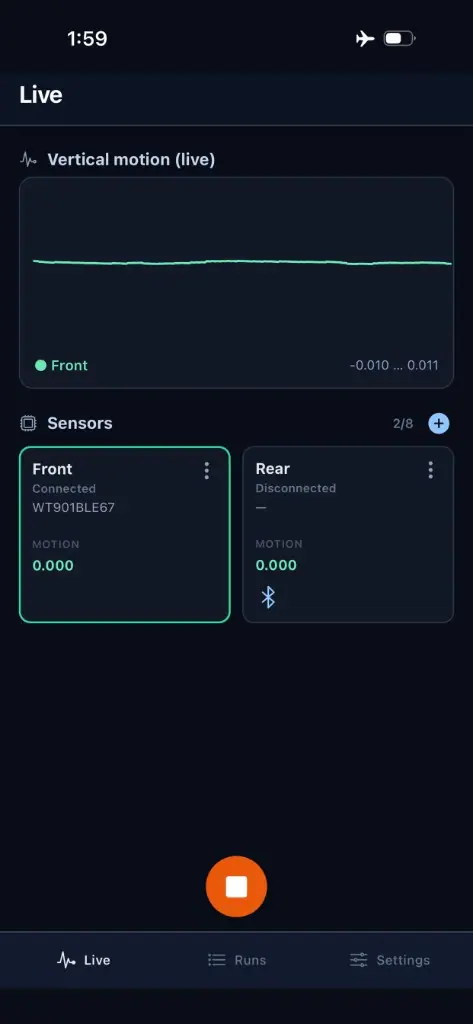Tap the Bluetooth icon on the Rear sensor

pyautogui.click(x=268, y=597)
